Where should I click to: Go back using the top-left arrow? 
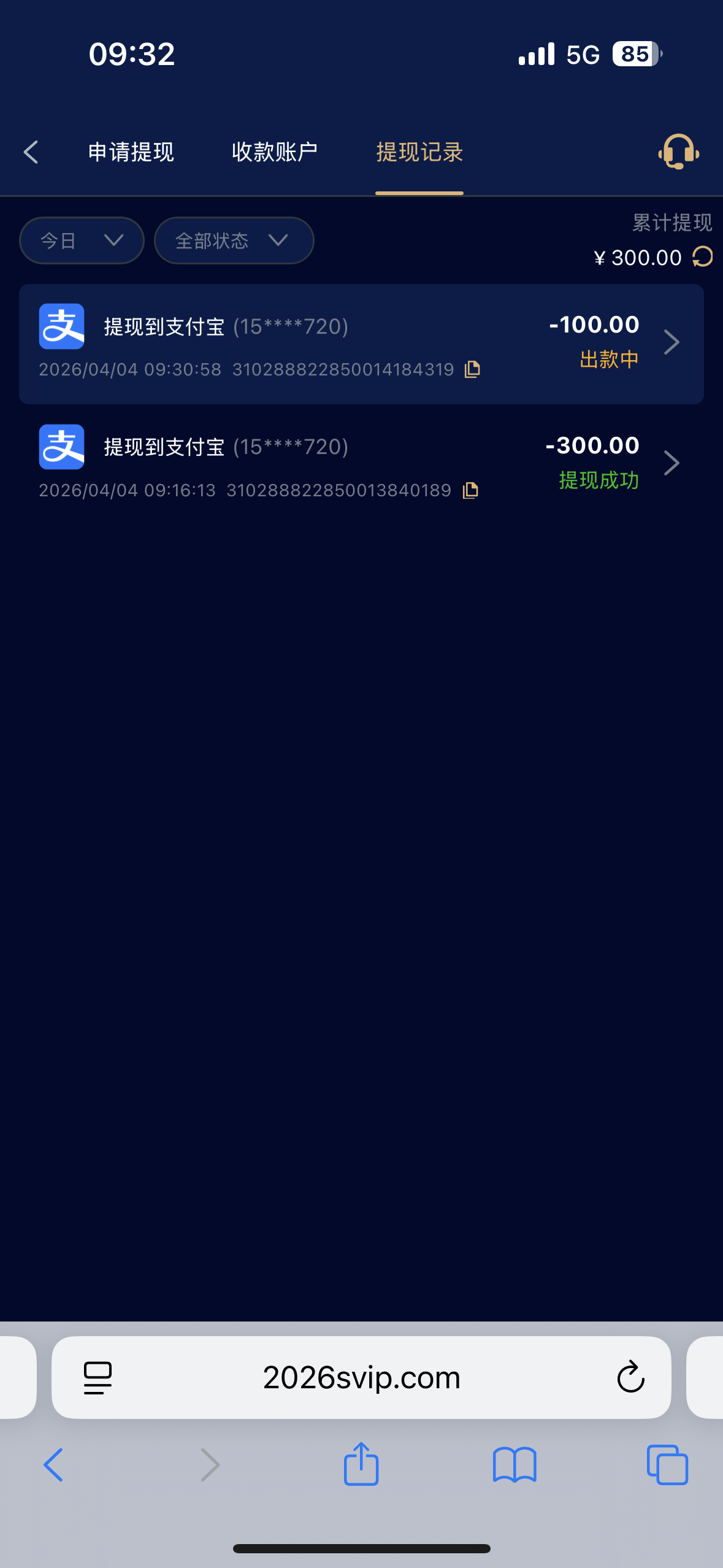pyautogui.click(x=31, y=152)
